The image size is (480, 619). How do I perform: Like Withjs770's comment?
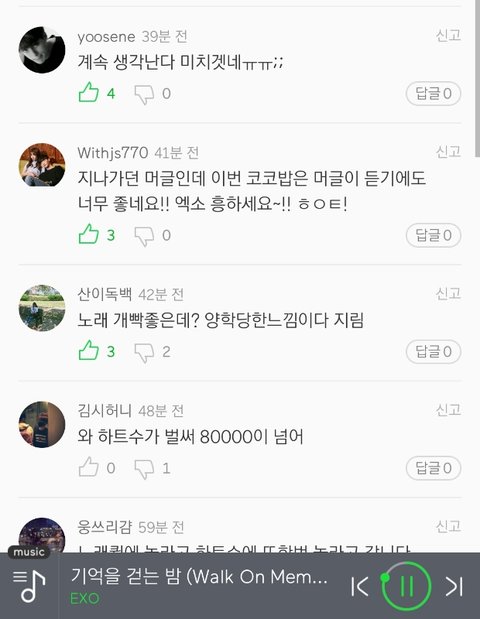coord(89,234)
